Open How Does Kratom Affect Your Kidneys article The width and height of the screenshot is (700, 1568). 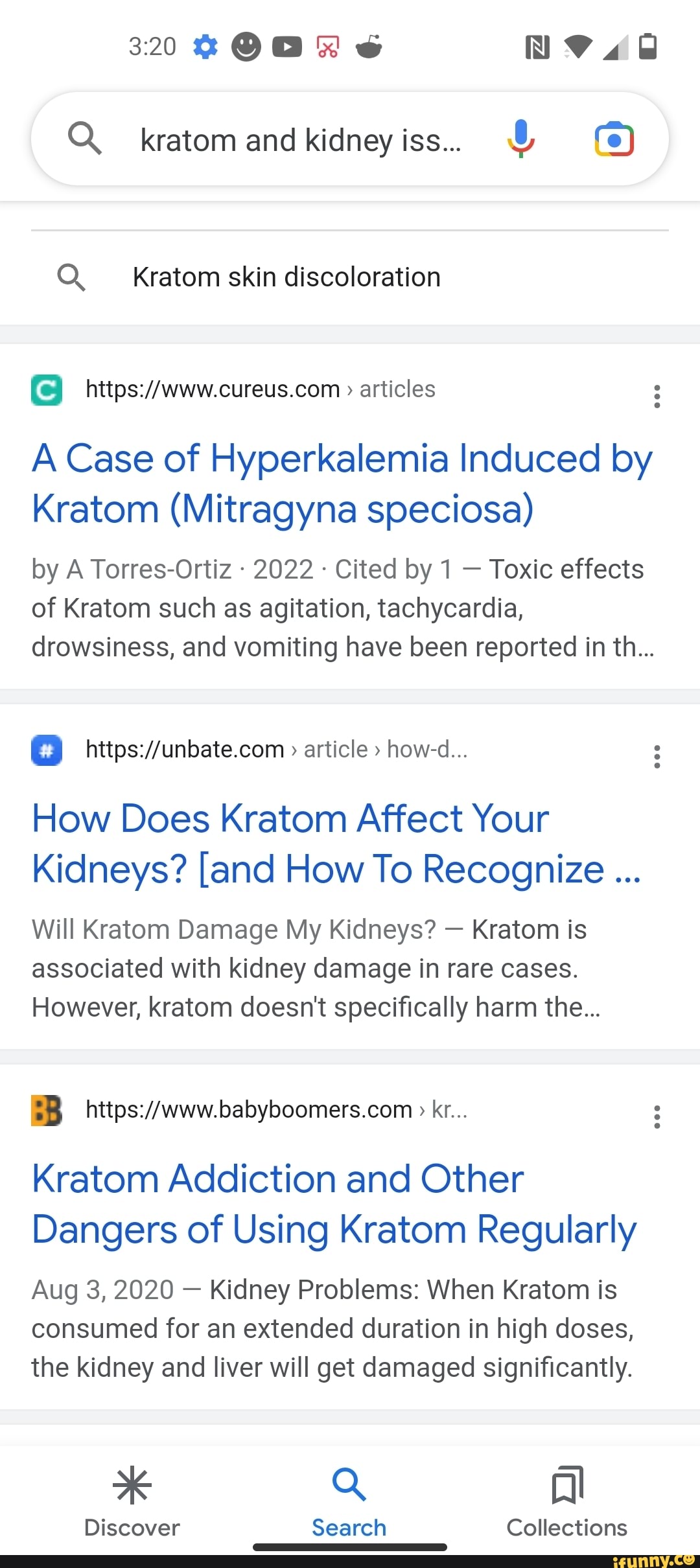tap(335, 842)
